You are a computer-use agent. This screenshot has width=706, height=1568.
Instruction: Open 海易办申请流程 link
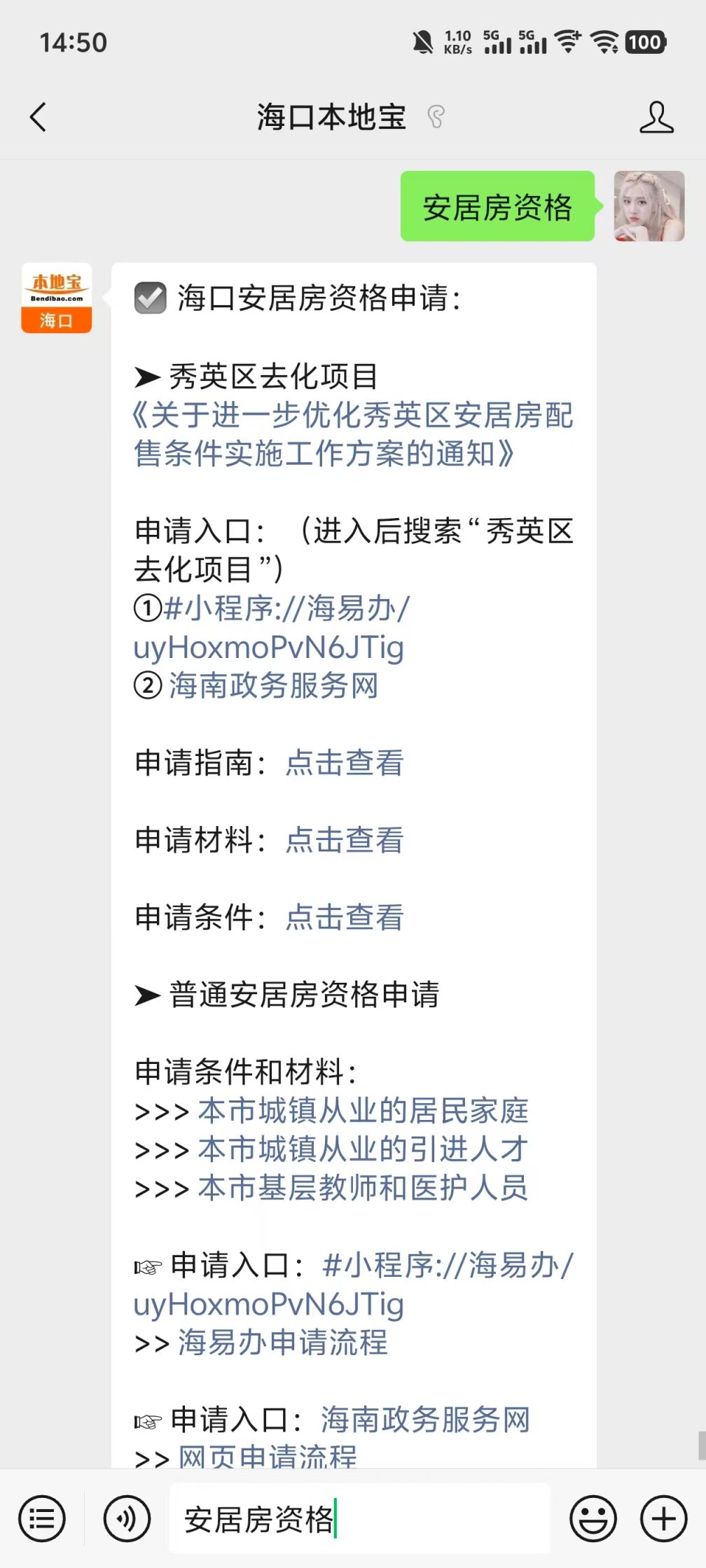(282, 1343)
